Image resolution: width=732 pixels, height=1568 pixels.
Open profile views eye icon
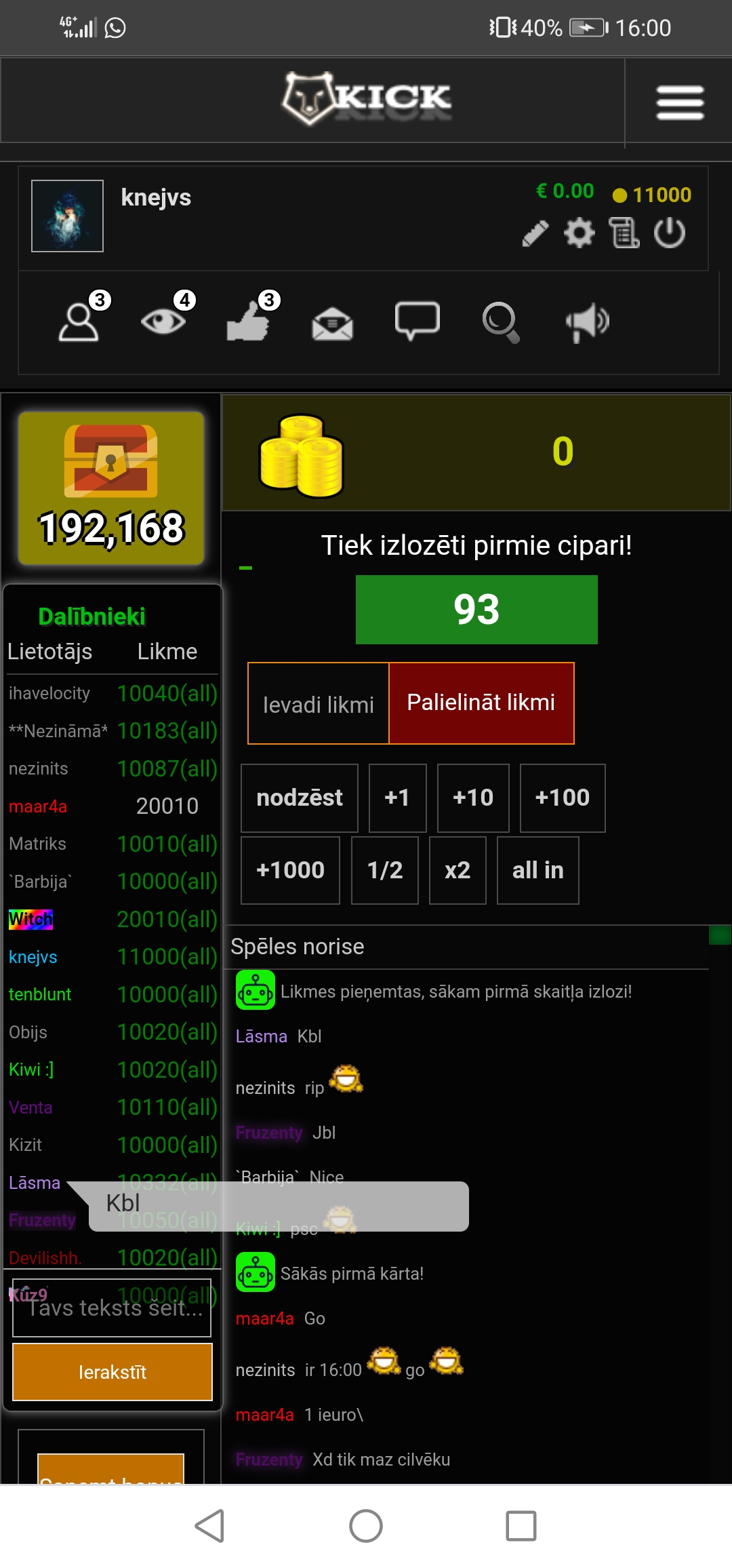(163, 320)
